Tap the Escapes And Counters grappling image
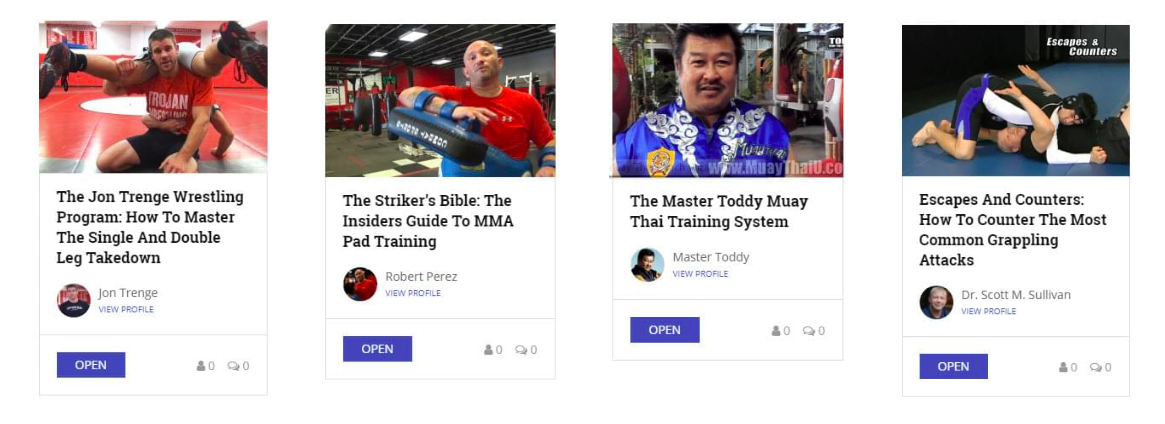The width and height of the screenshot is (1165, 424). pyautogui.click(x=1015, y=100)
